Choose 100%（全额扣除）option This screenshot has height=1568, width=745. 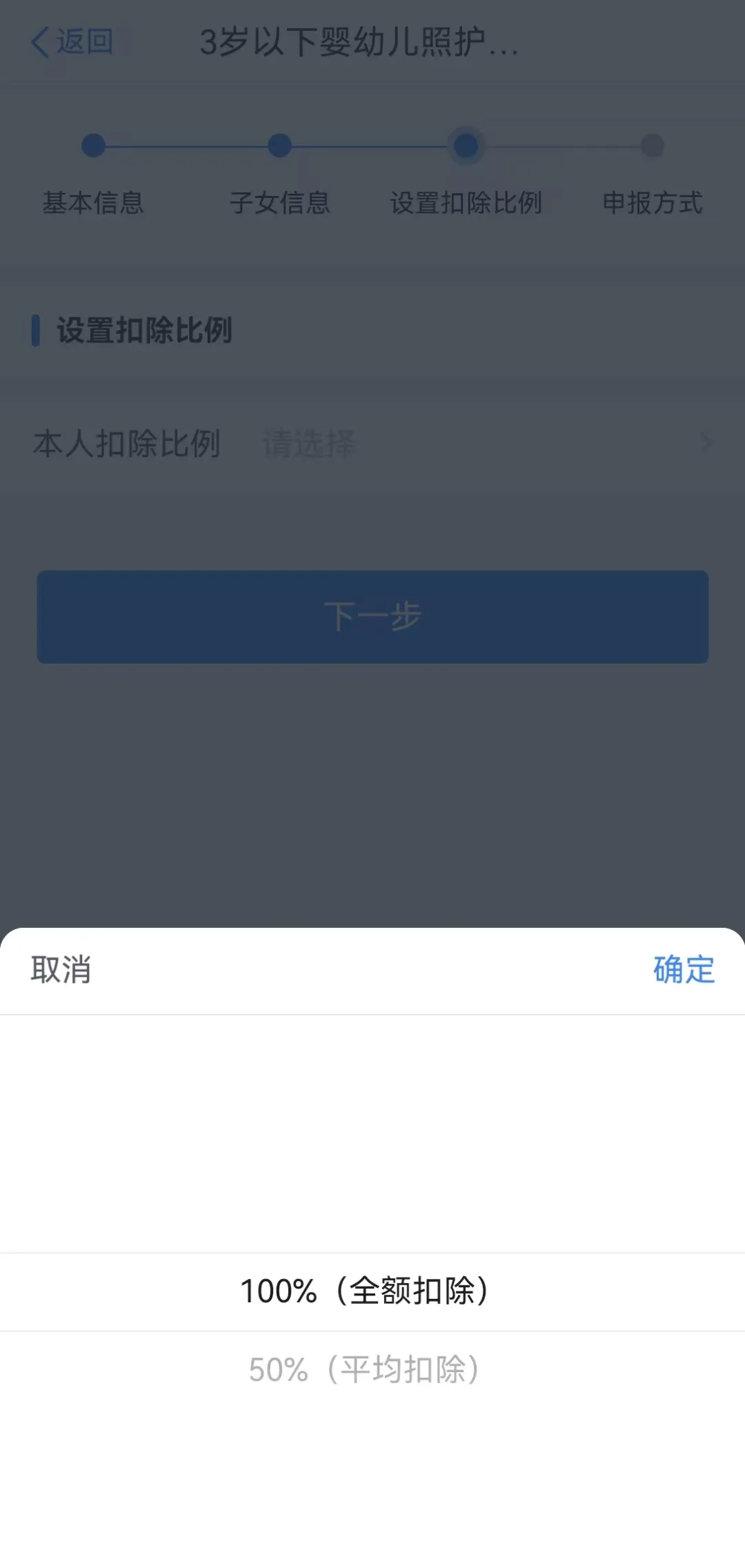pyautogui.click(x=364, y=1291)
